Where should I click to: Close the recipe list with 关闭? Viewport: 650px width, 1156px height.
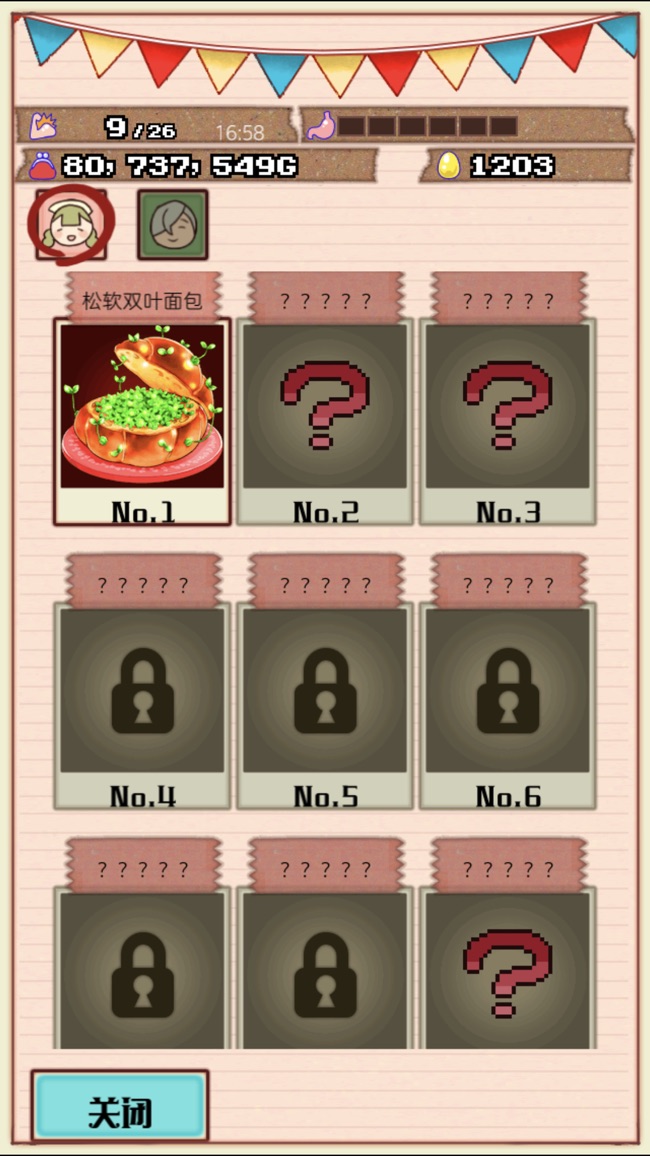(120, 1107)
